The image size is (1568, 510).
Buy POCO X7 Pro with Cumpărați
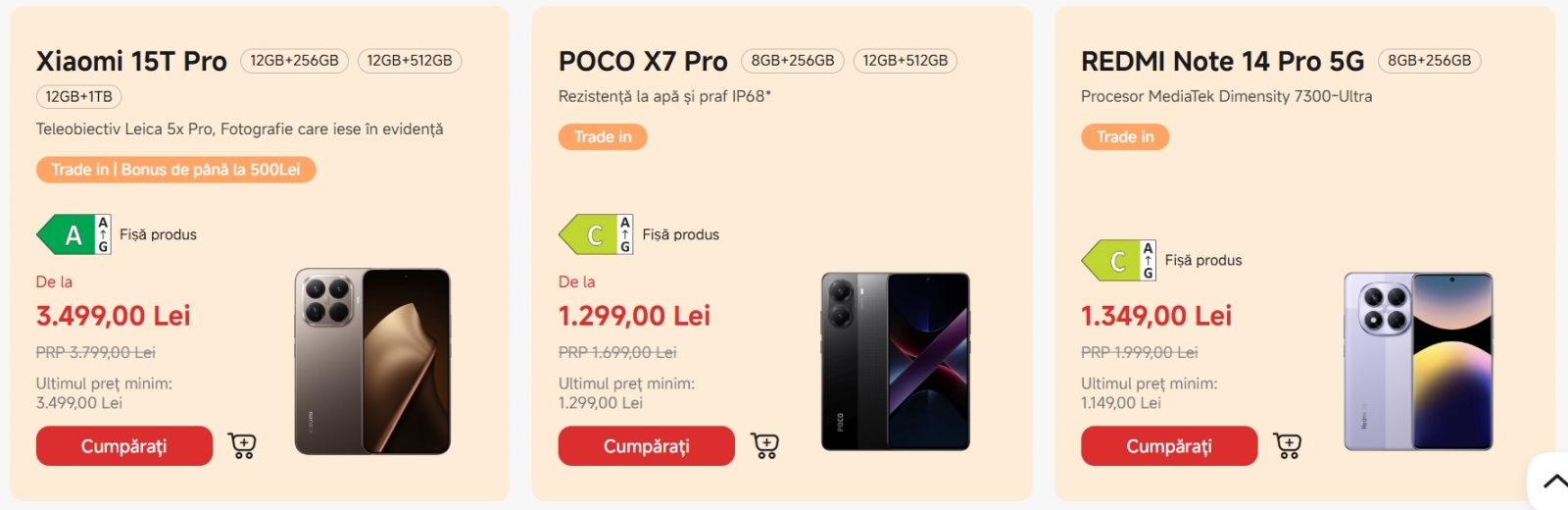click(x=647, y=446)
